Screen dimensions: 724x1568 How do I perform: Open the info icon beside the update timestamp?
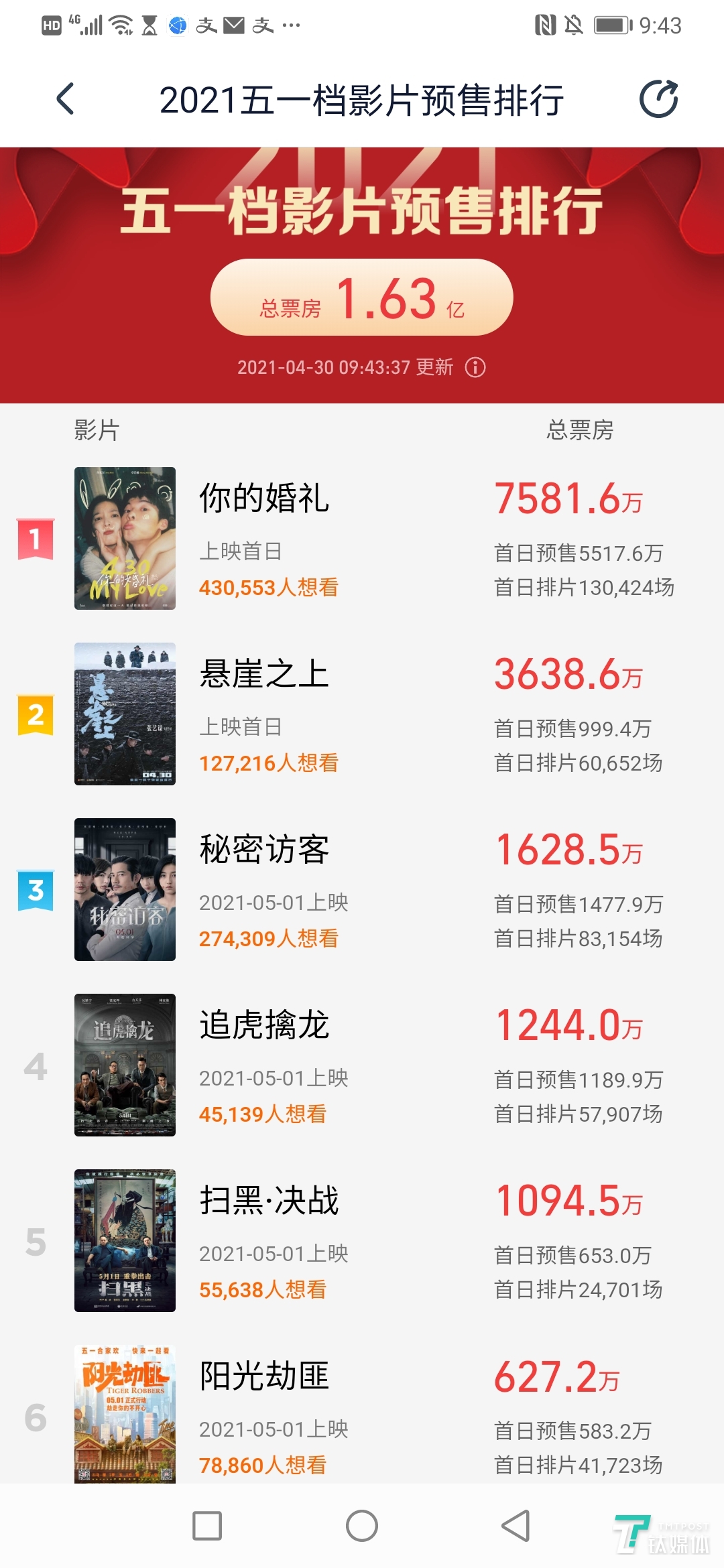pyautogui.click(x=475, y=367)
